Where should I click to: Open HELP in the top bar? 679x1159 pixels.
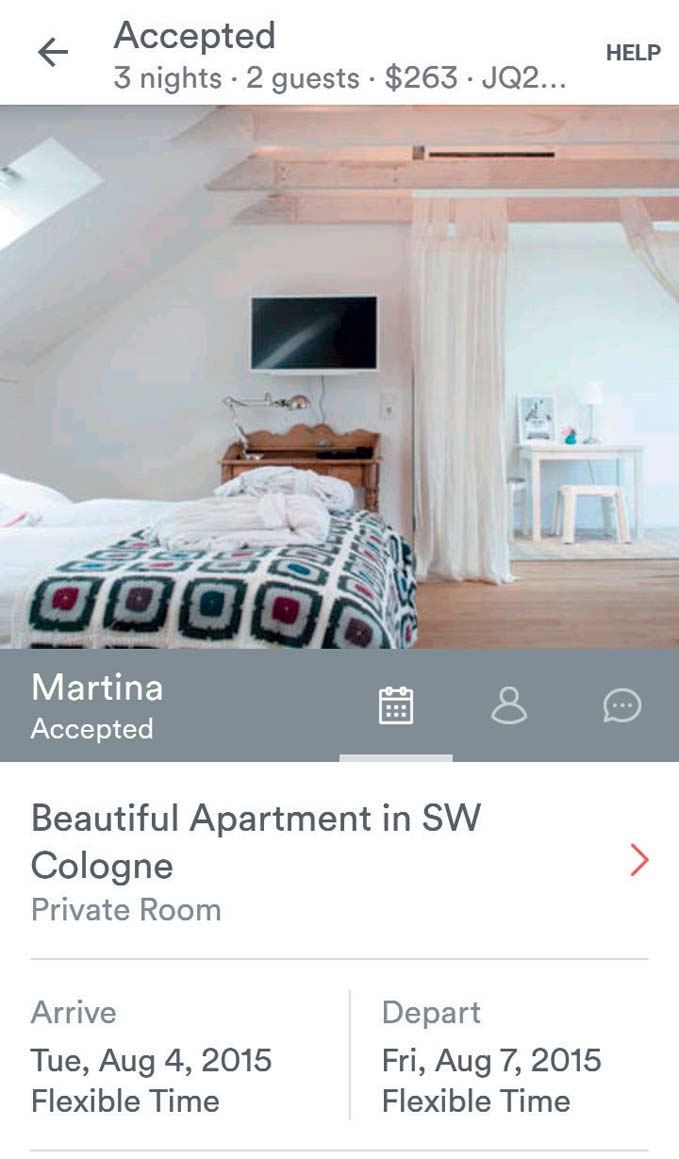point(633,52)
